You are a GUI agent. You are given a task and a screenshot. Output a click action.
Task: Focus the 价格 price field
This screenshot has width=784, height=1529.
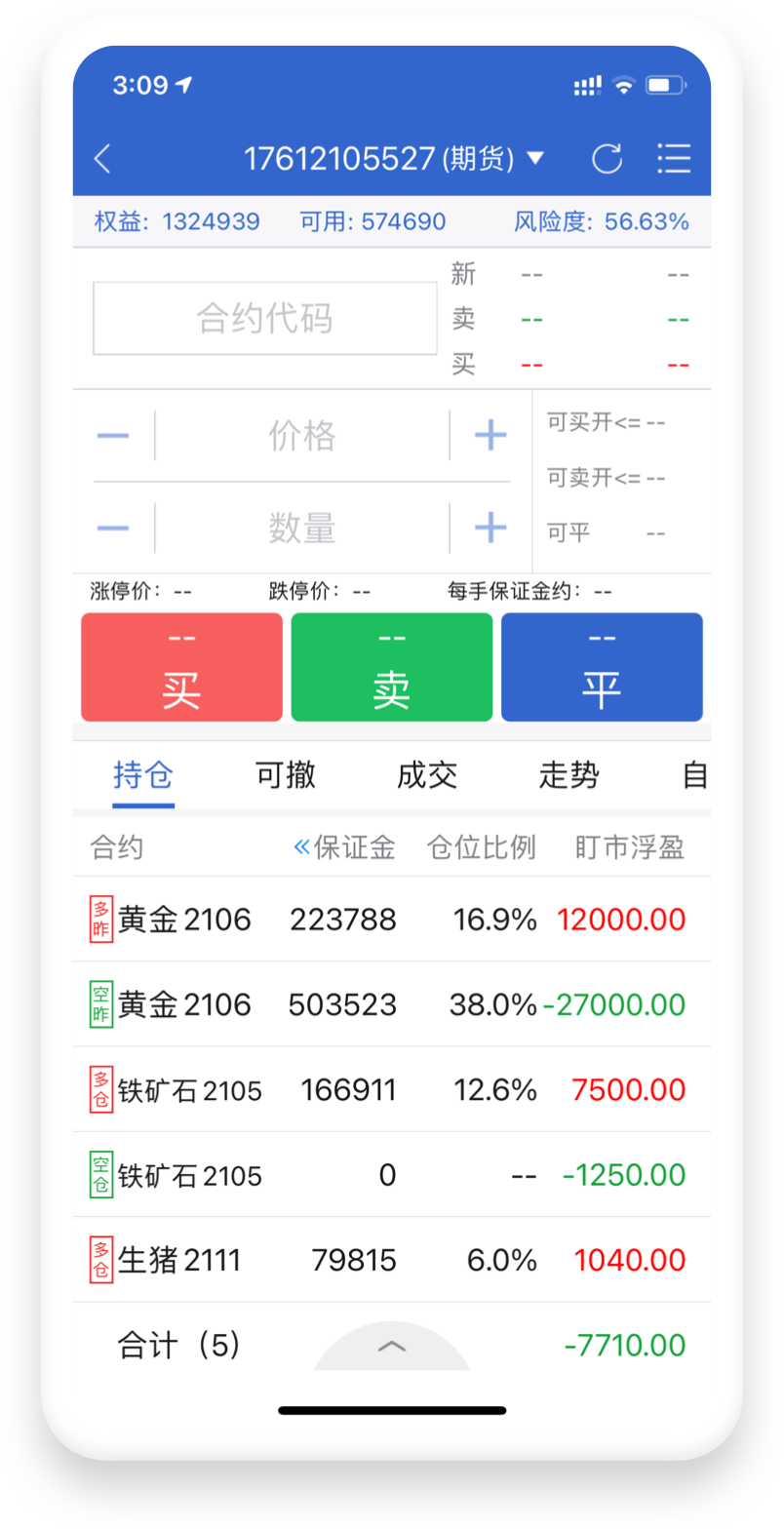point(301,436)
